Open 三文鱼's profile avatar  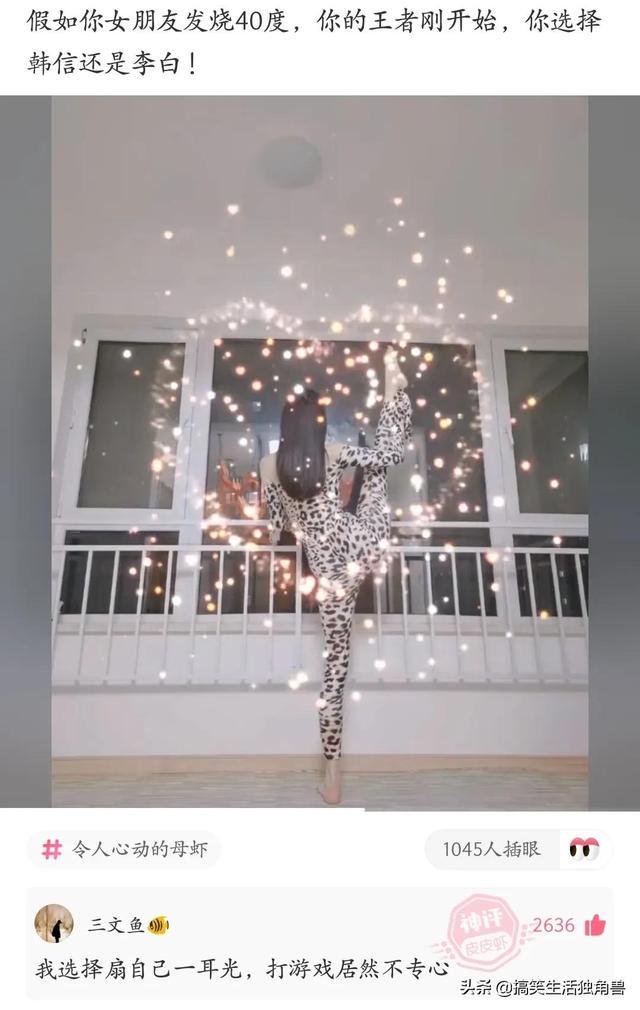(x=54, y=924)
